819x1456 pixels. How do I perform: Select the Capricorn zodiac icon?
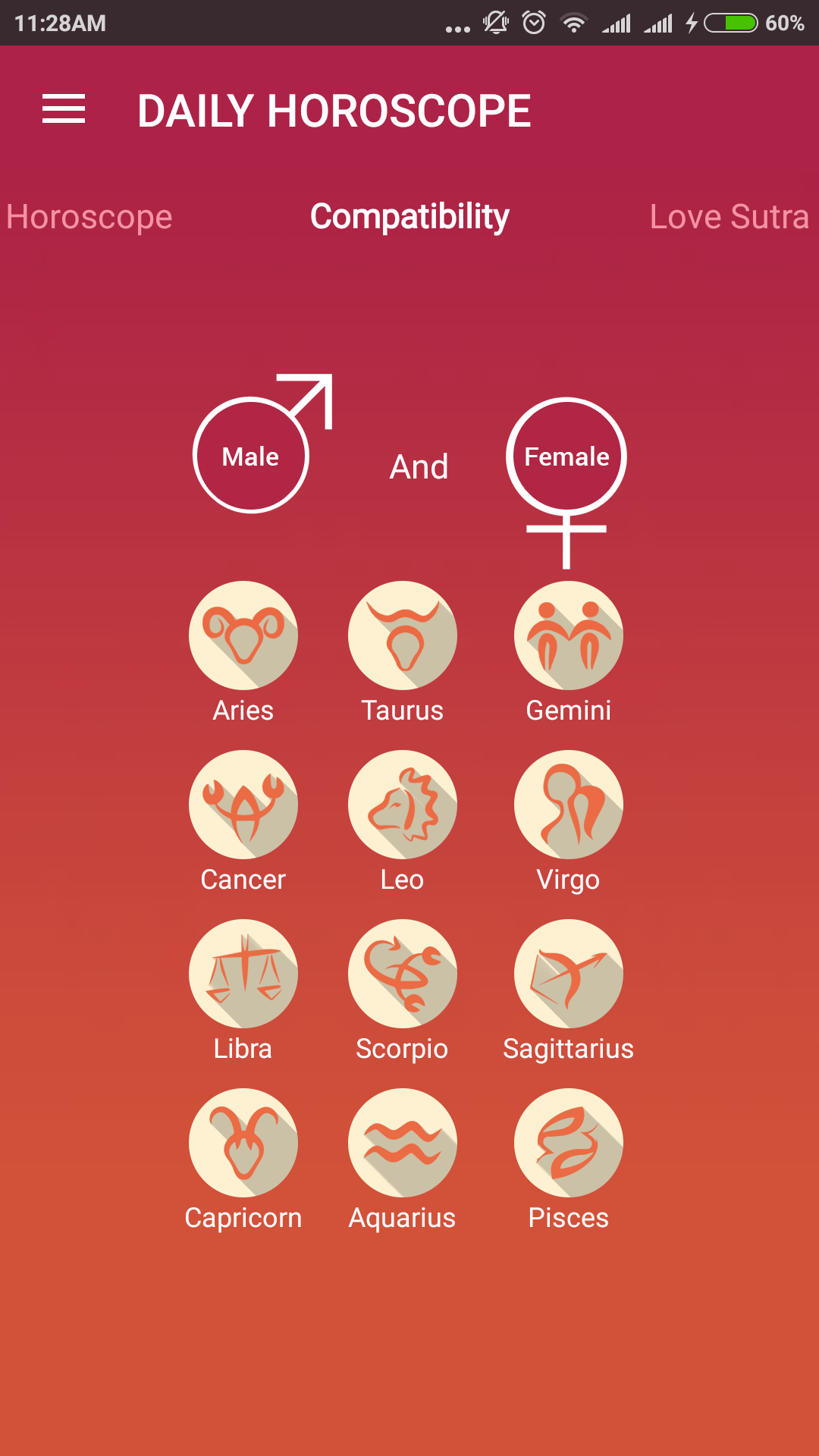[x=243, y=1143]
